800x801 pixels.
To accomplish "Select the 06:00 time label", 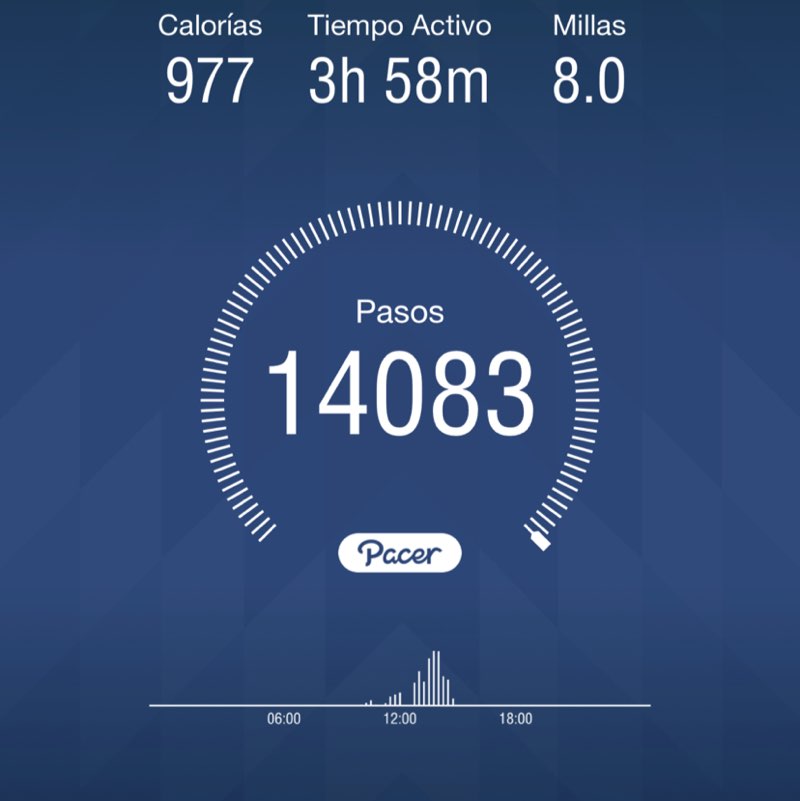I will pos(284,717).
